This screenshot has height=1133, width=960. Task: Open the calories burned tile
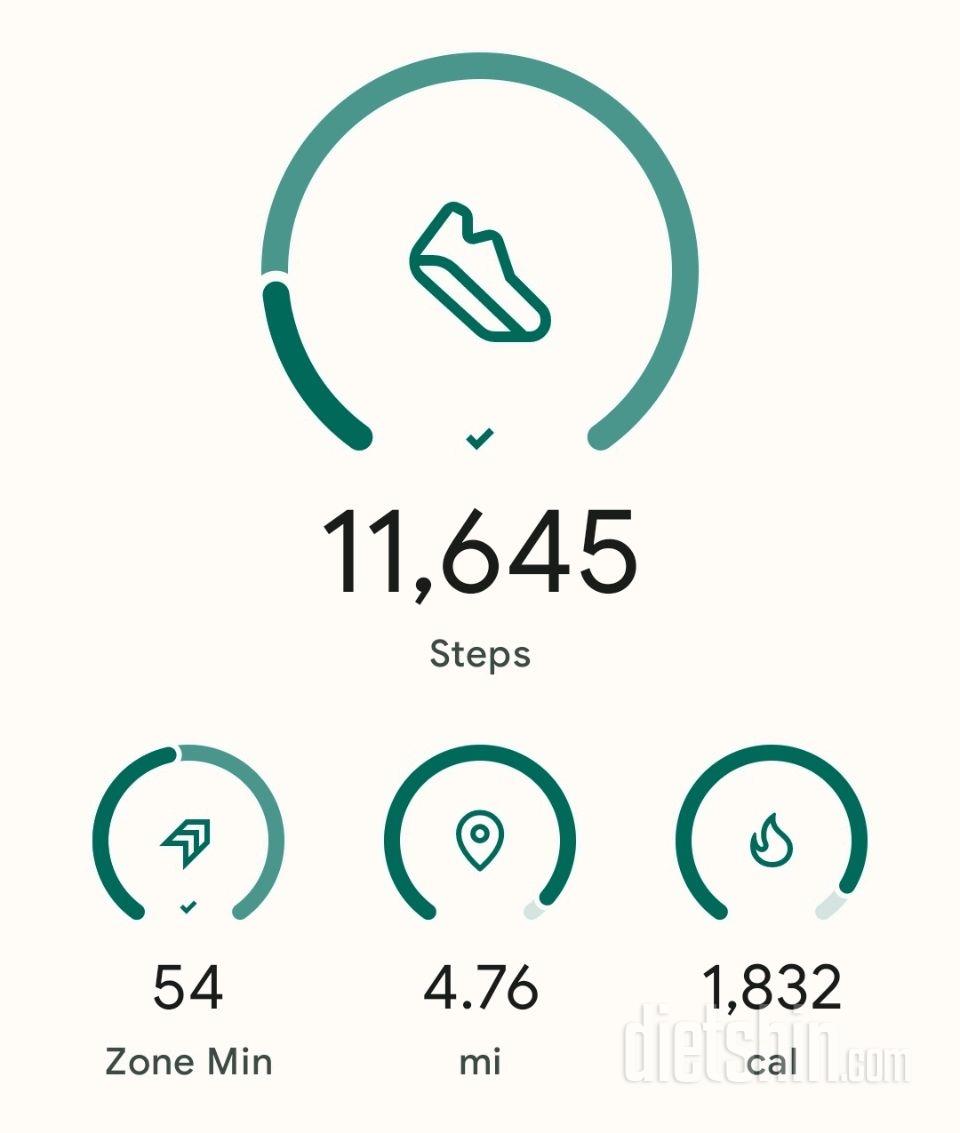coord(771,840)
